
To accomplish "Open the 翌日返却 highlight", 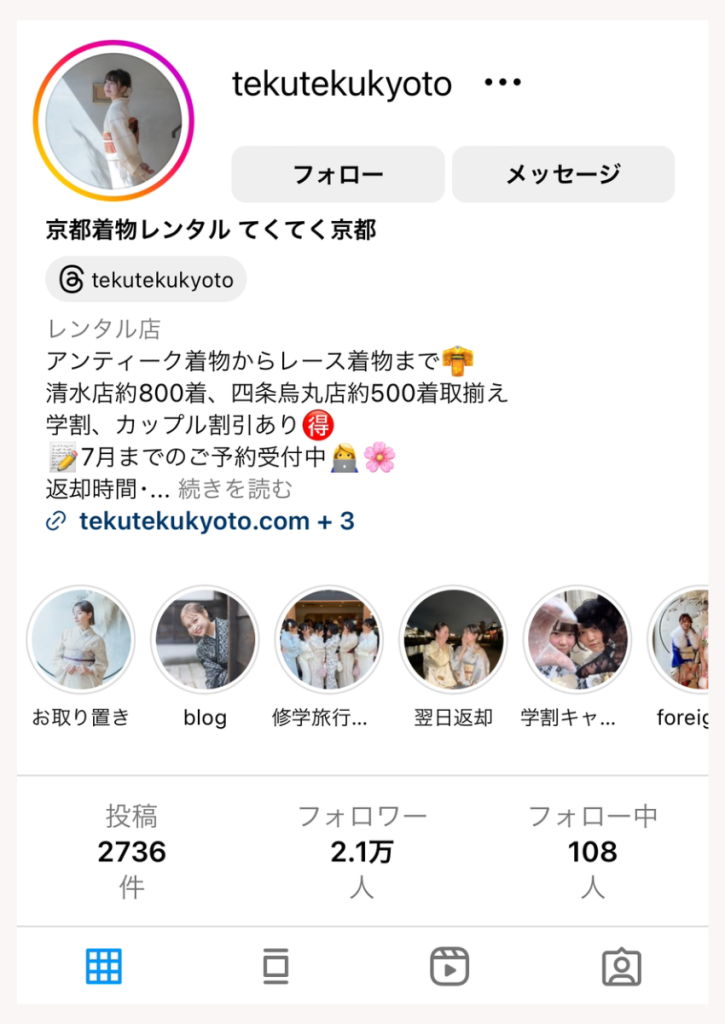I will tap(453, 640).
